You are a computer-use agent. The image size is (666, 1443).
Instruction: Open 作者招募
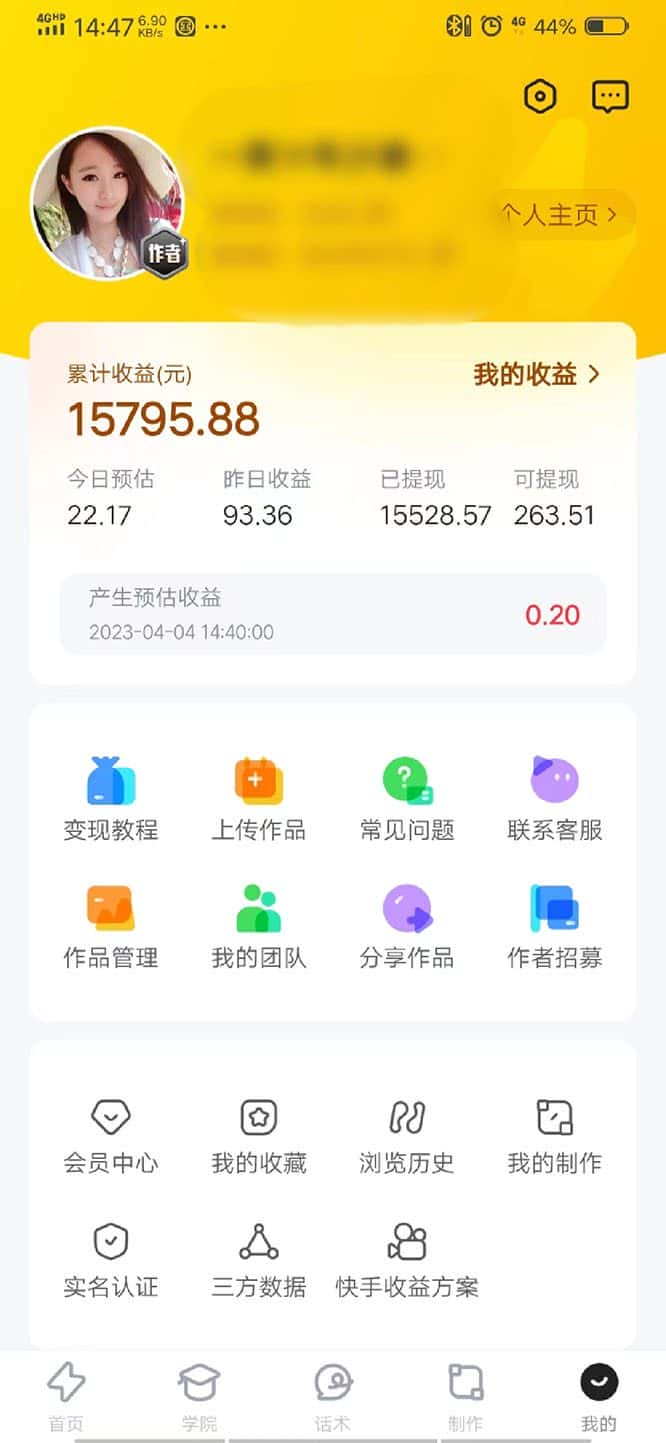click(x=555, y=927)
